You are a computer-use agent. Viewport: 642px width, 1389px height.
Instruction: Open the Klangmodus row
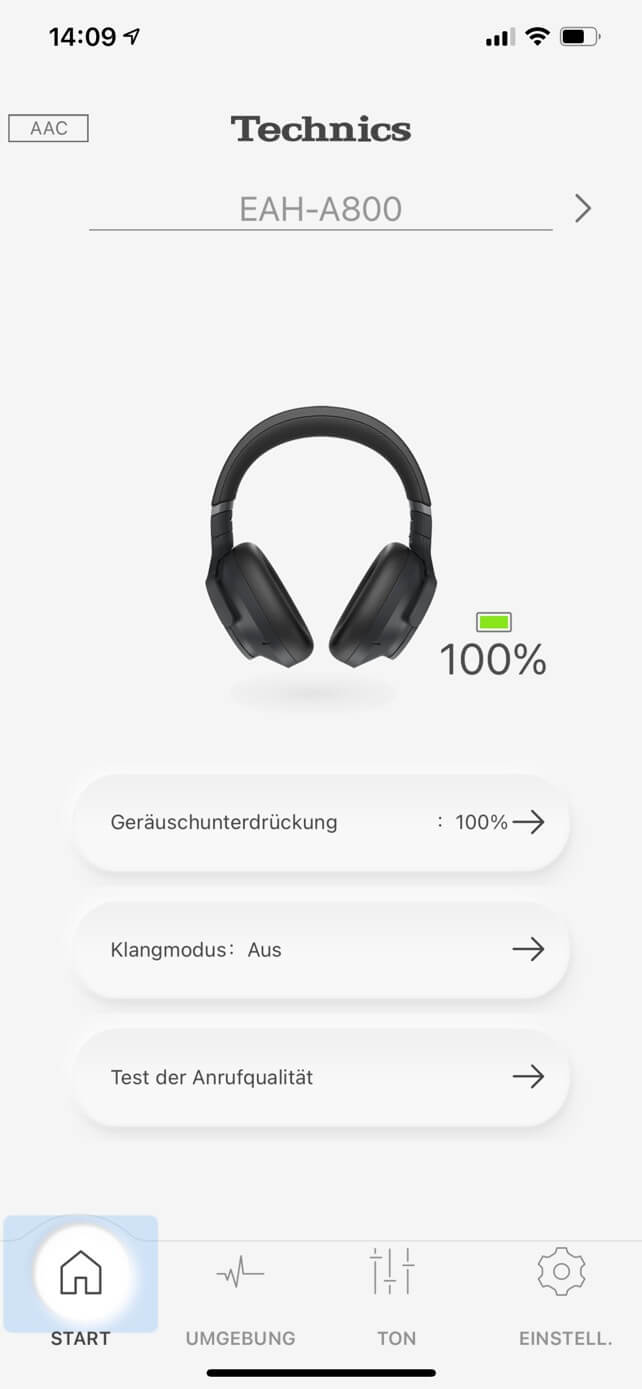[x=321, y=950]
